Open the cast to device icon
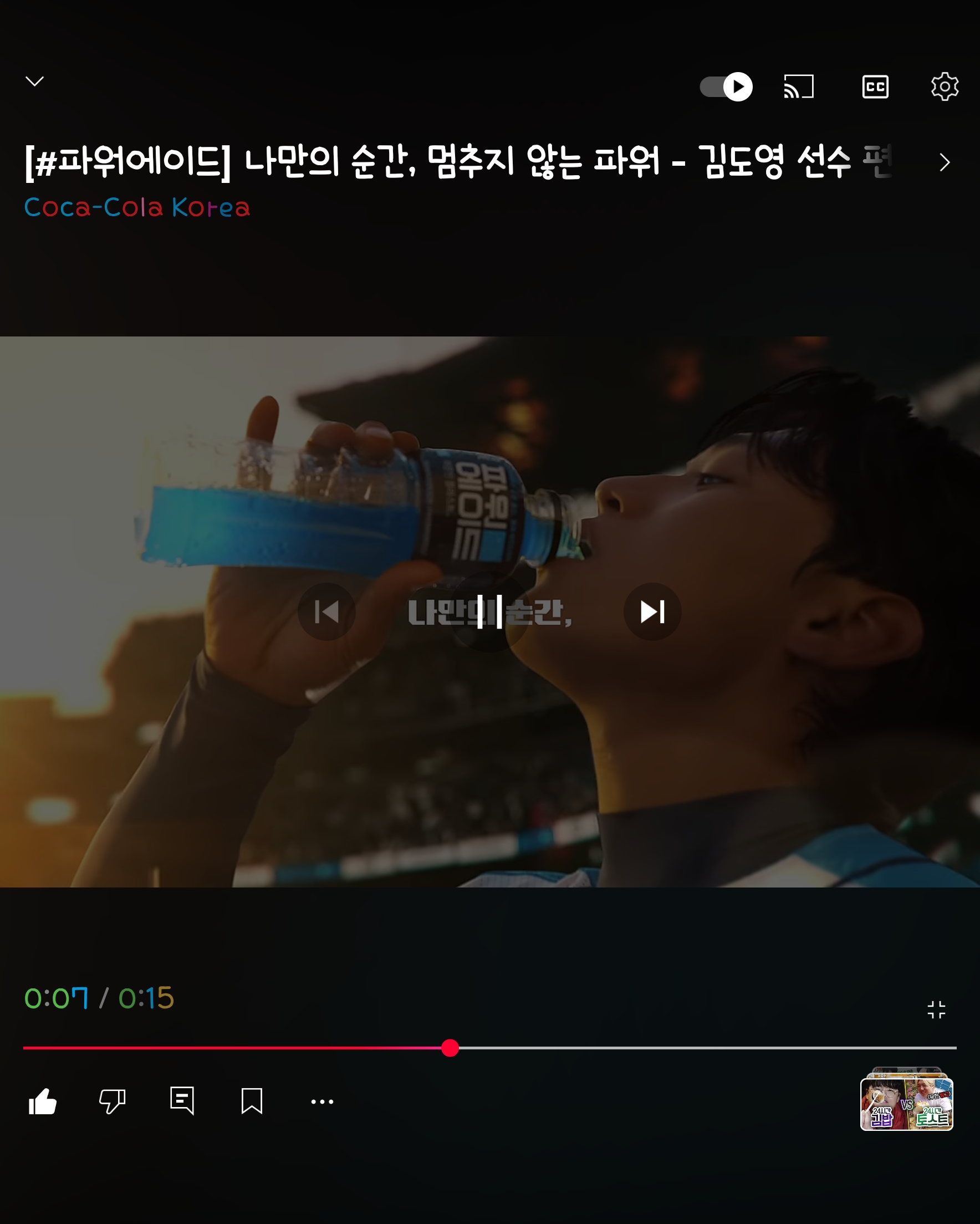 coord(798,87)
